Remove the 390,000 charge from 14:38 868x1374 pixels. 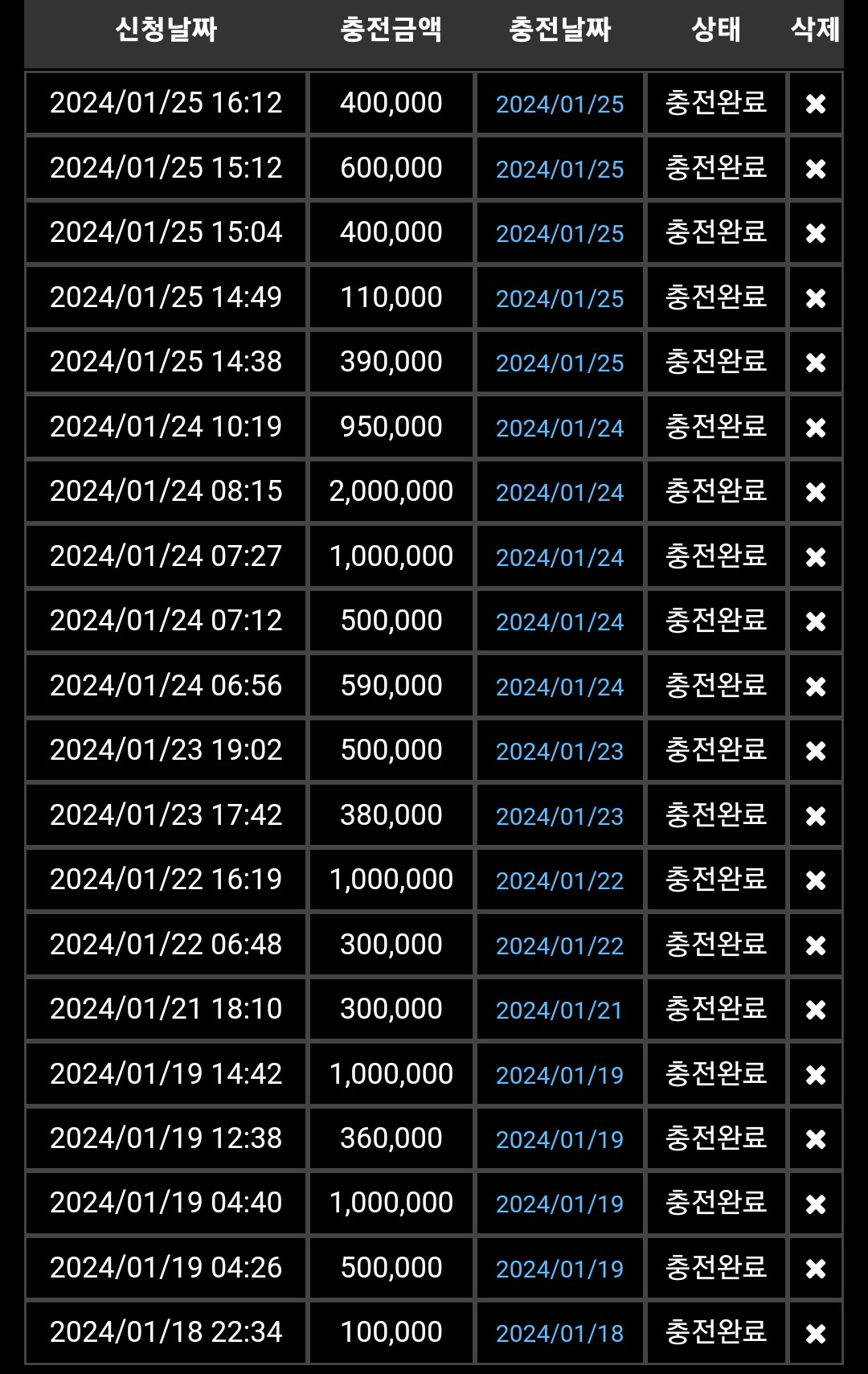(x=816, y=363)
